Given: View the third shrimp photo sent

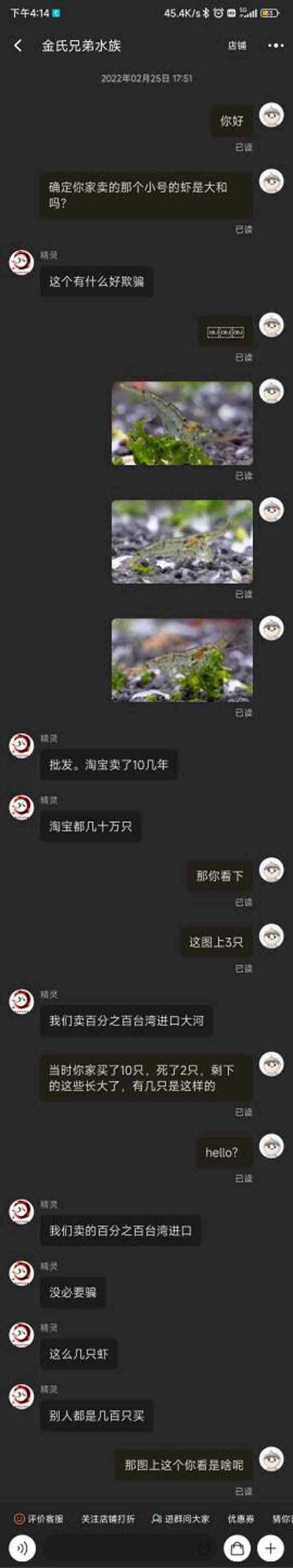Looking at the screenshot, I should click(182, 660).
